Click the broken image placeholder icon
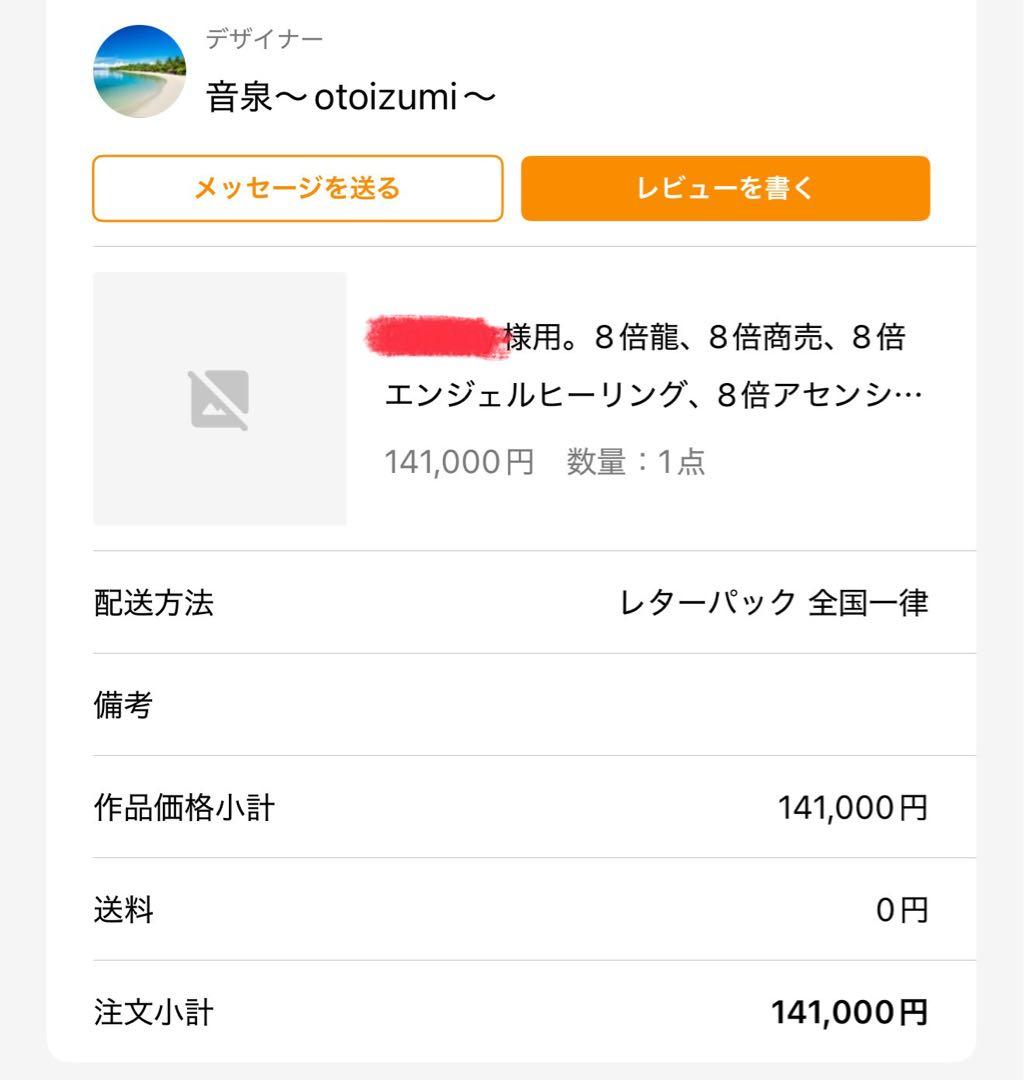 click(219, 397)
